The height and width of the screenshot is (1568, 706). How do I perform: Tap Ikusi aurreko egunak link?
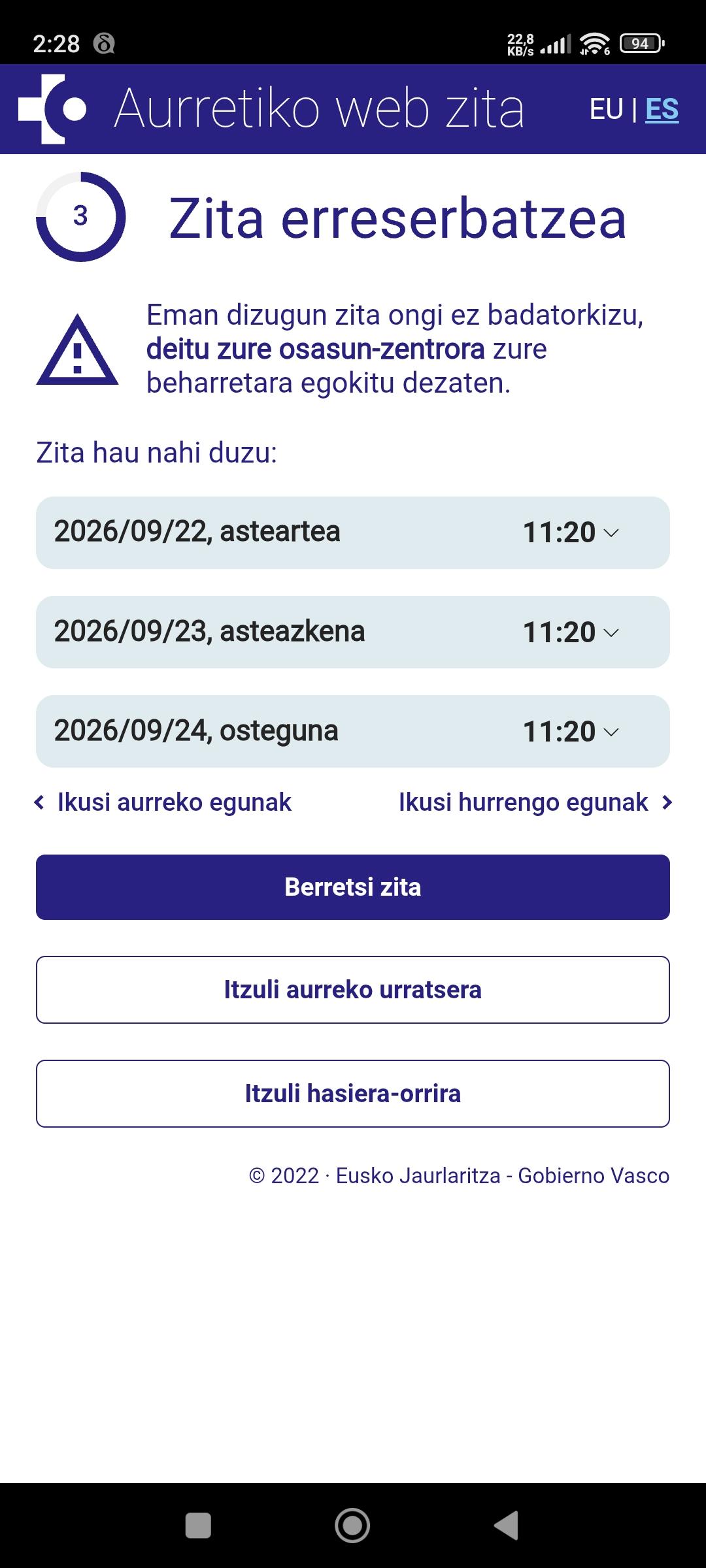tap(163, 802)
